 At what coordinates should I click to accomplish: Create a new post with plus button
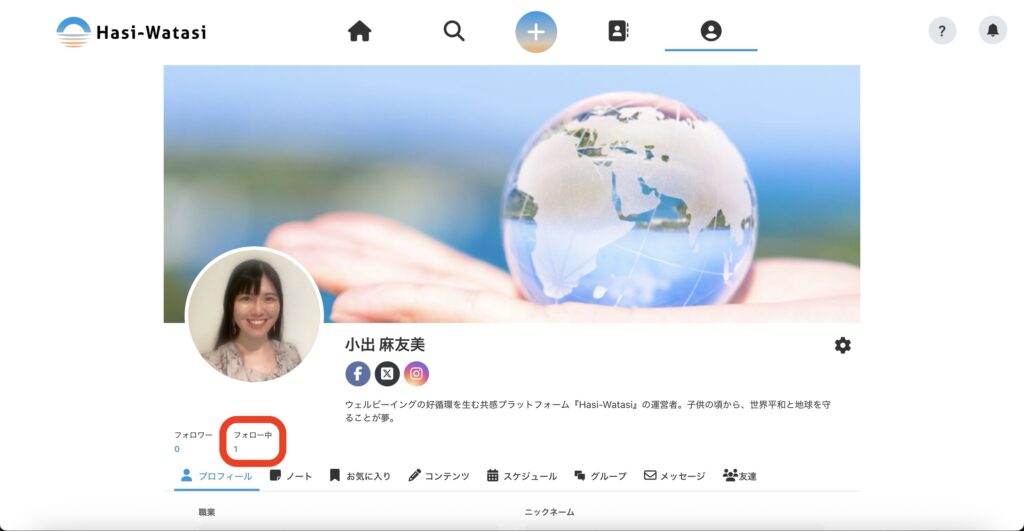click(536, 32)
